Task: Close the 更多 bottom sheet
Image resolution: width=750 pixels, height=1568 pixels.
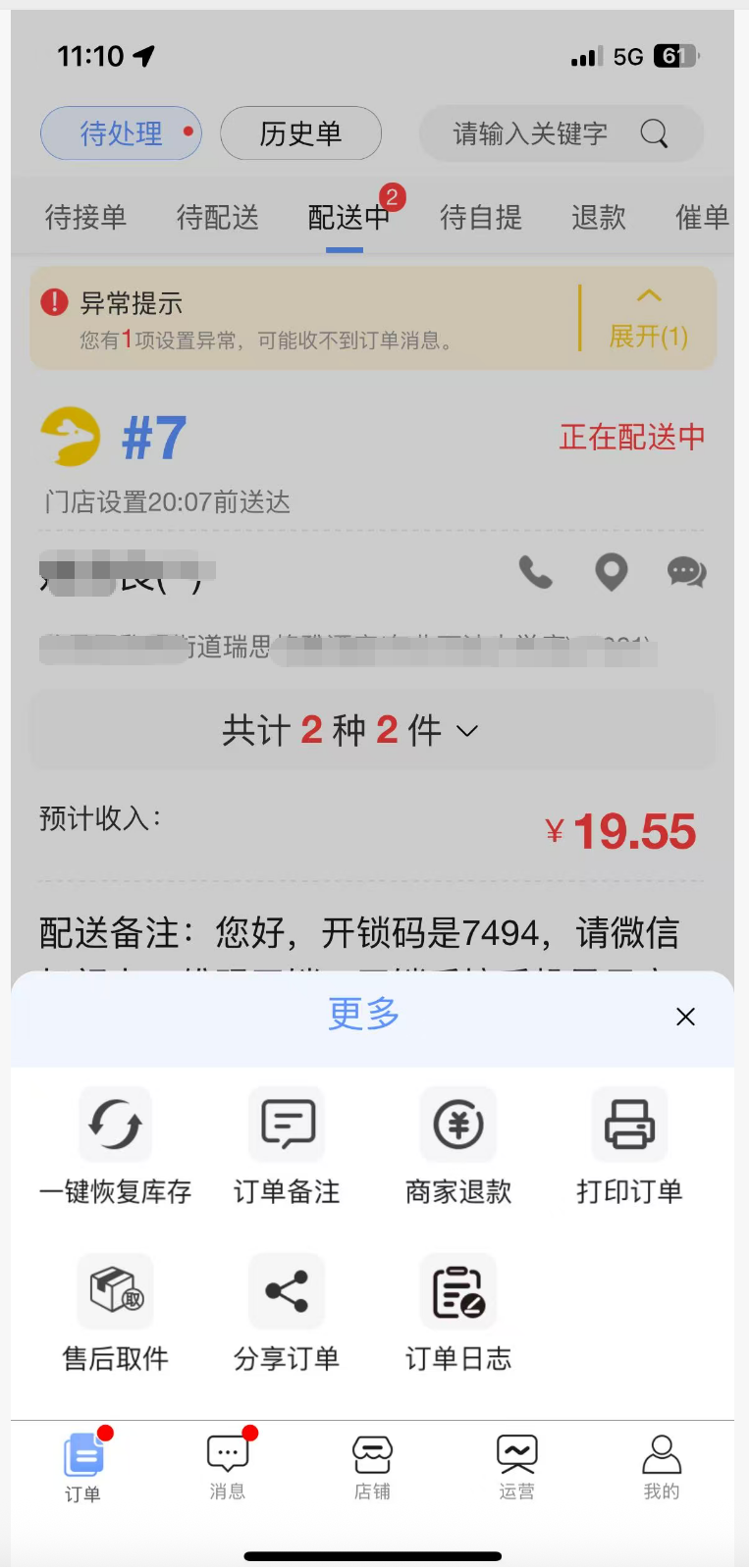Action: 685,1017
